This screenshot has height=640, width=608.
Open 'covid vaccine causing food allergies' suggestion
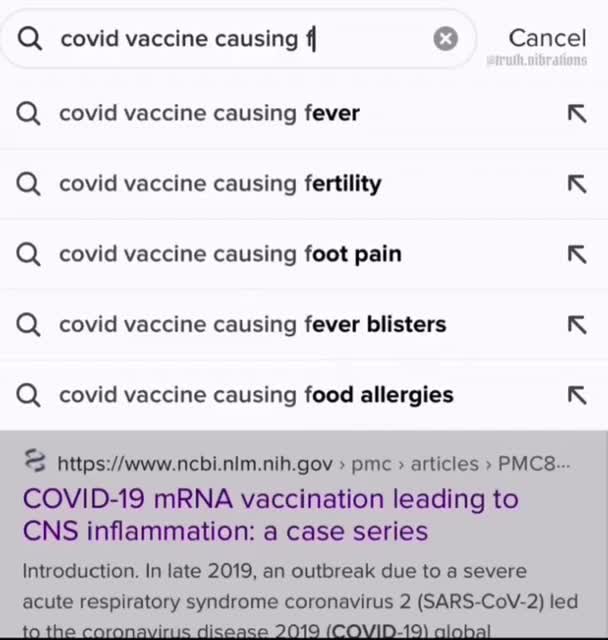[256, 395]
